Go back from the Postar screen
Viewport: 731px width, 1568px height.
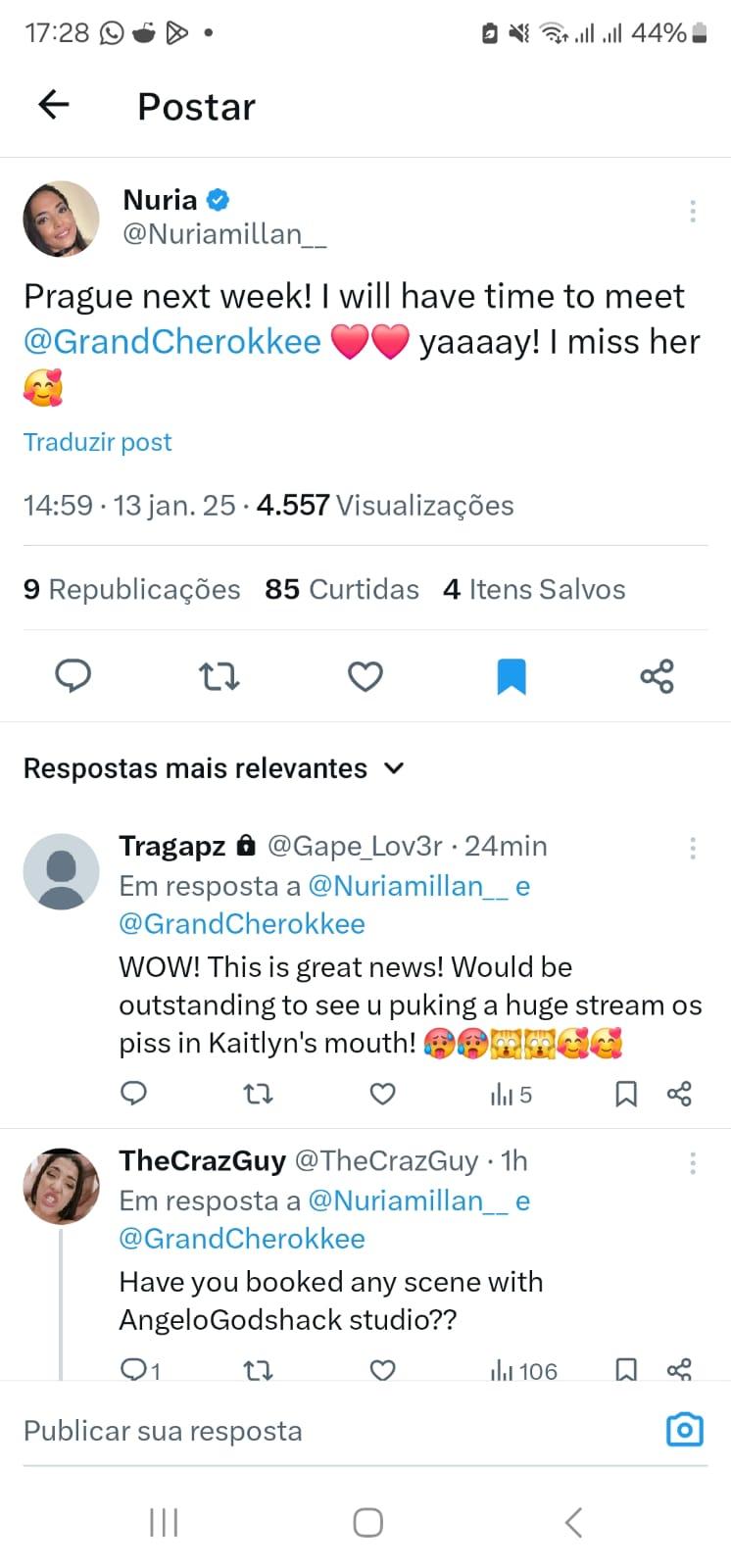pyautogui.click(x=54, y=104)
